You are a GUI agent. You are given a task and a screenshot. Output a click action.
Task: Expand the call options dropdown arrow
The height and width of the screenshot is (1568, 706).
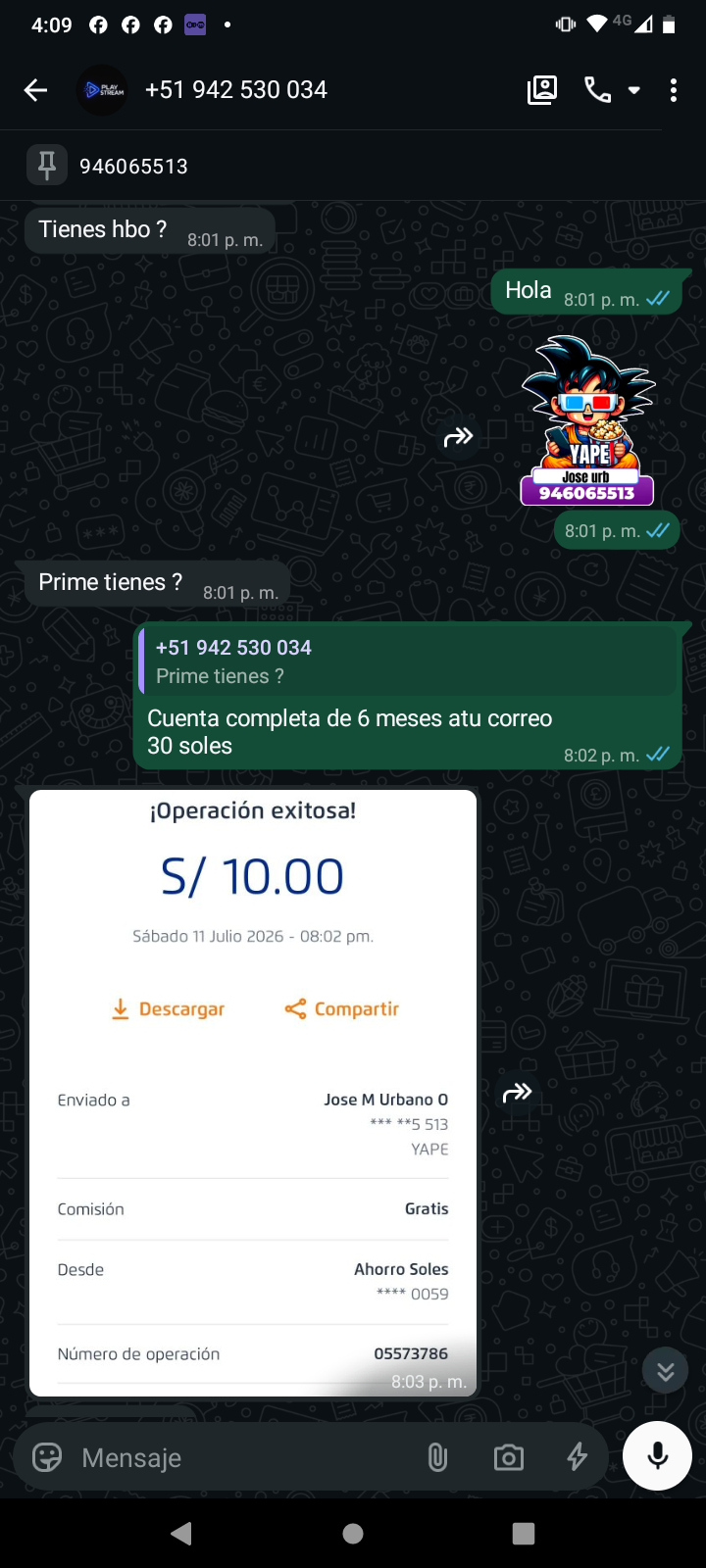tap(634, 90)
